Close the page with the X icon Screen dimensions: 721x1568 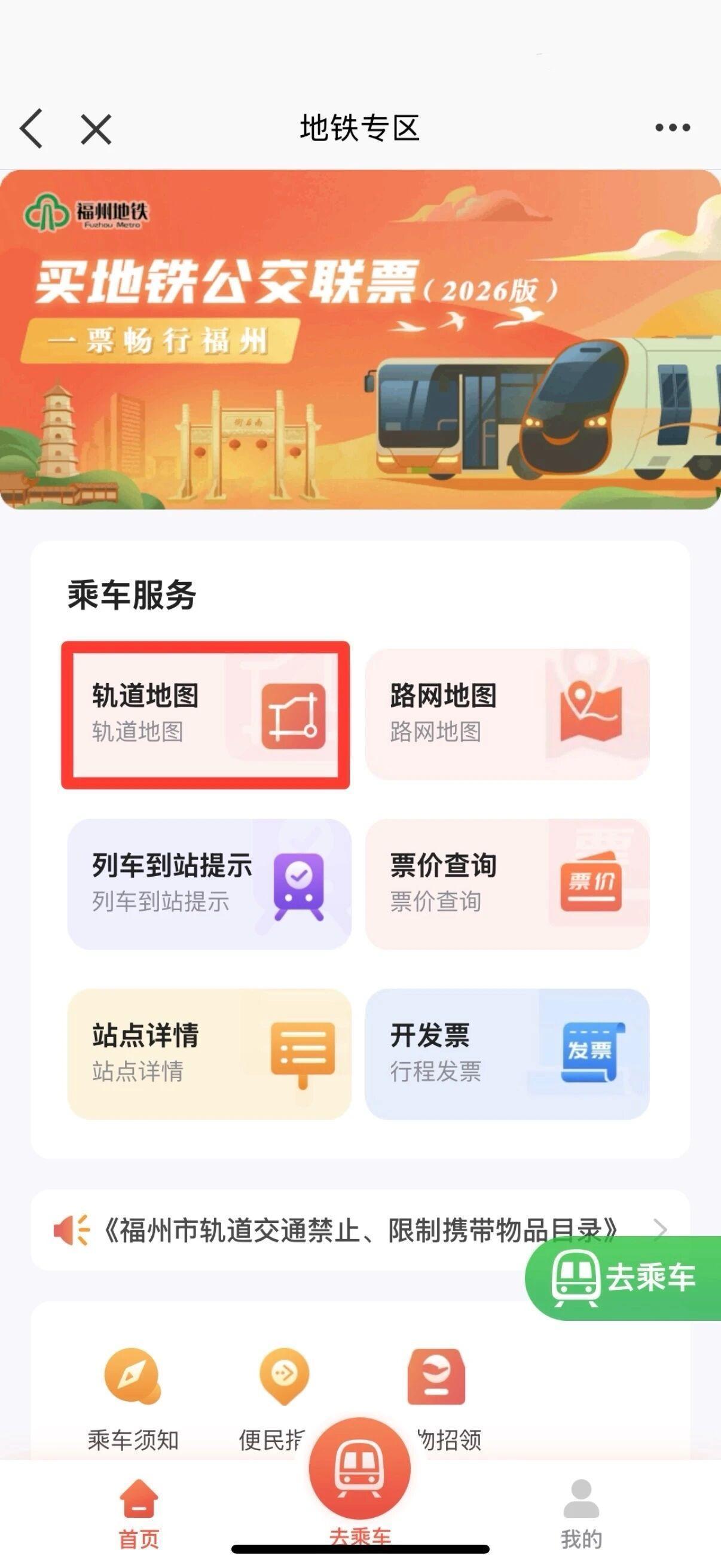96,129
